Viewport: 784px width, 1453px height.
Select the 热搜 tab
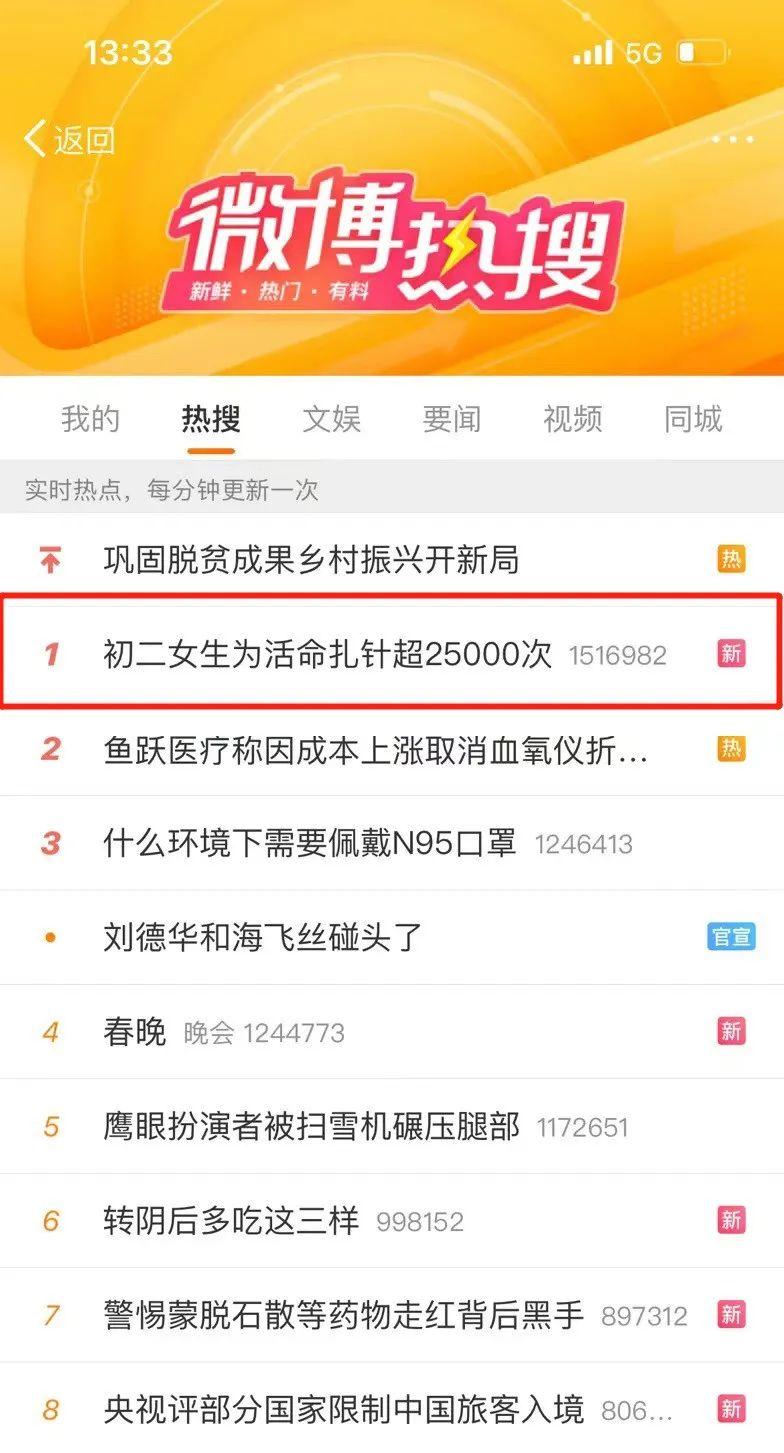pos(211,420)
